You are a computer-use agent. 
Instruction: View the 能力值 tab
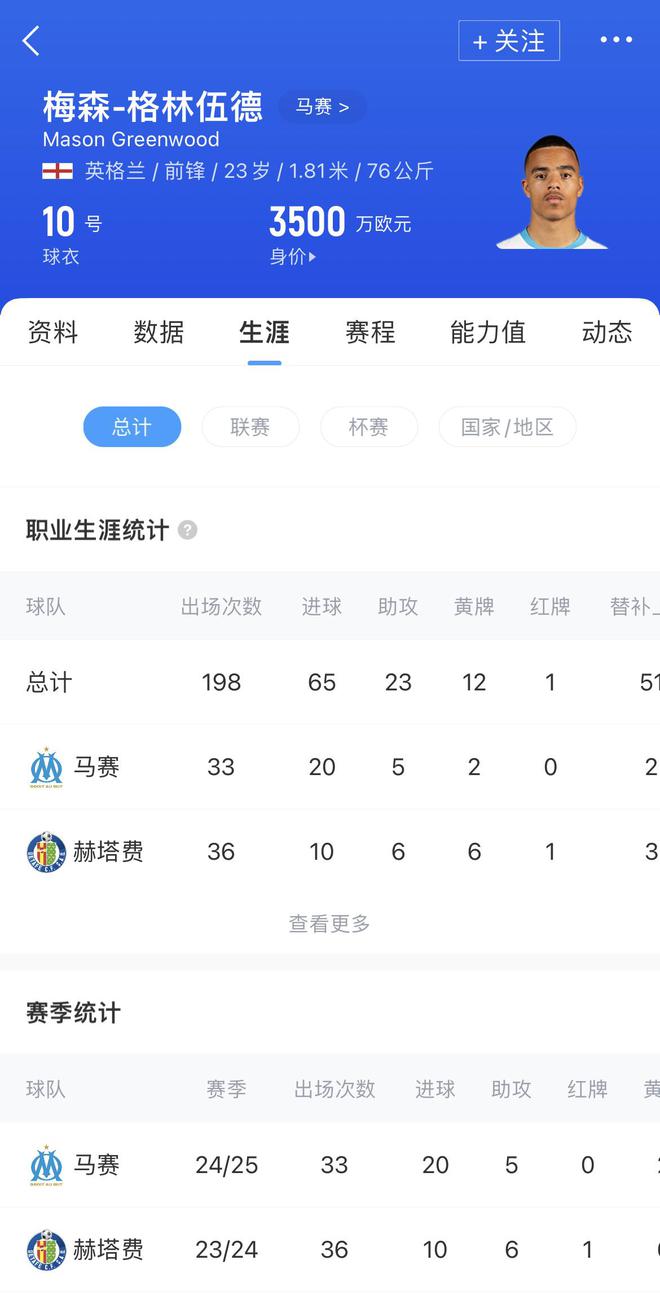pos(487,332)
